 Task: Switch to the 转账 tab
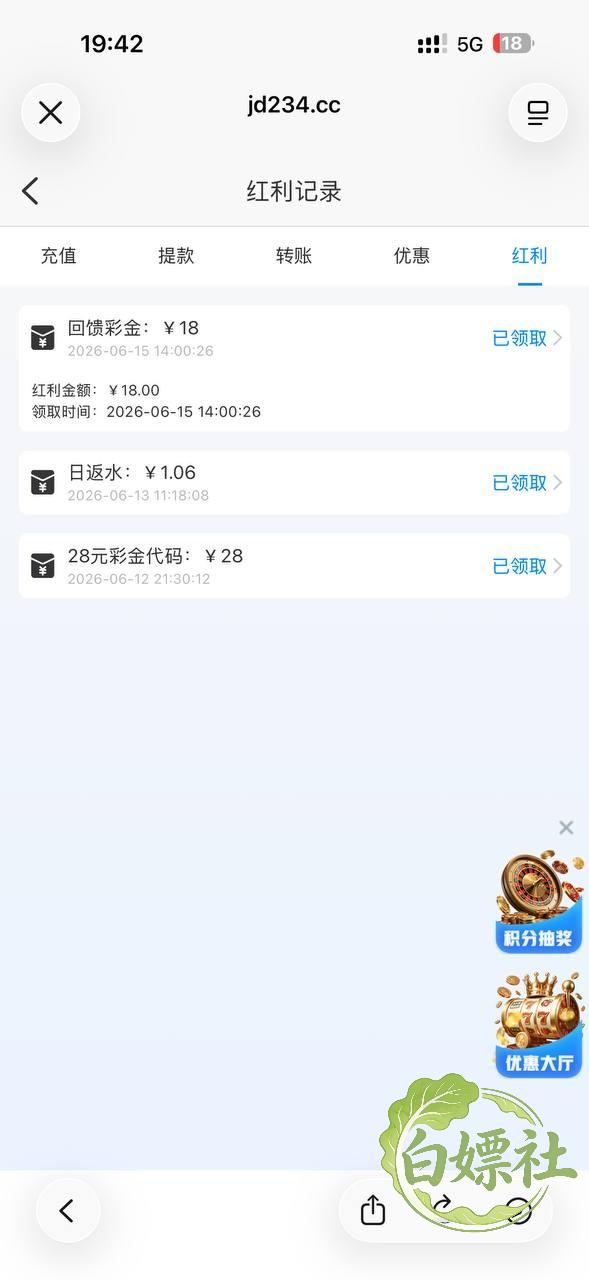click(x=294, y=256)
